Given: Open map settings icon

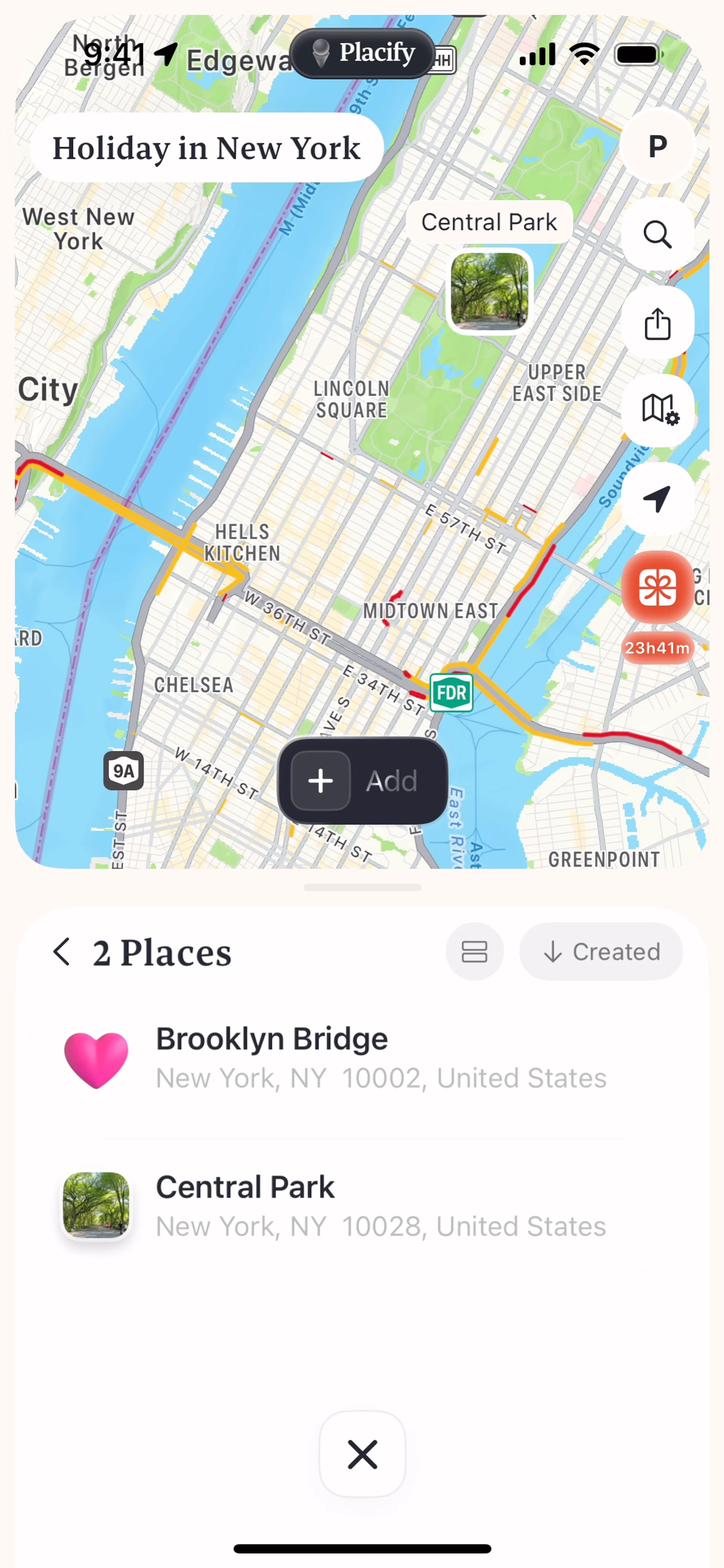Looking at the screenshot, I should [657, 410].
